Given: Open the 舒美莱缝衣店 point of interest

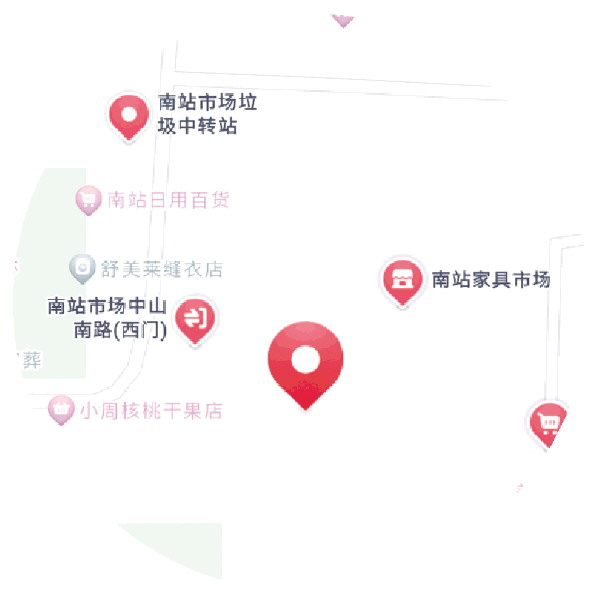Looking at the screenshot, I should click(x=81, y=268).
